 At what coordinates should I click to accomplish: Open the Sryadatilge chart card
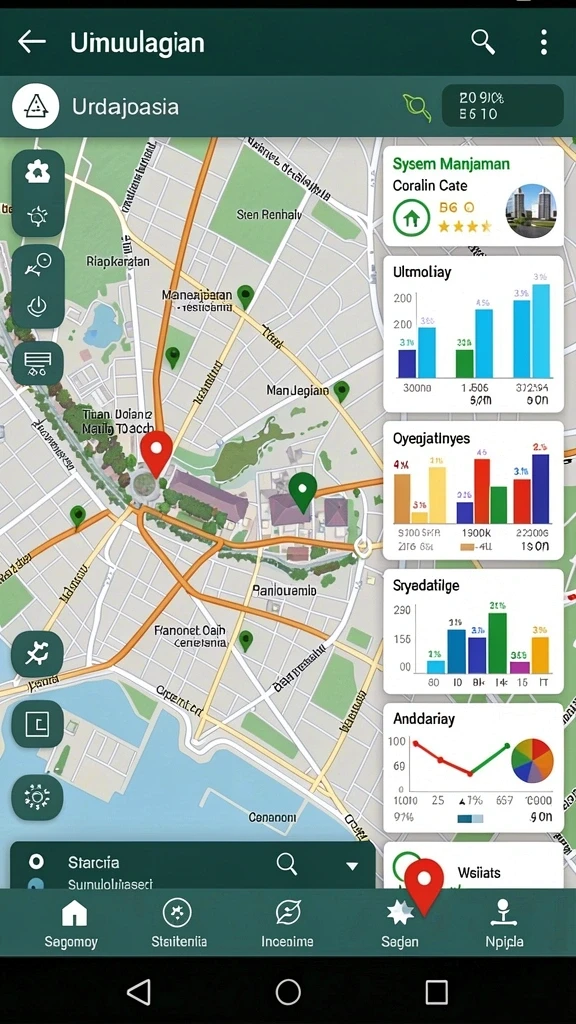pyautogui.click(x=473, y=631)
